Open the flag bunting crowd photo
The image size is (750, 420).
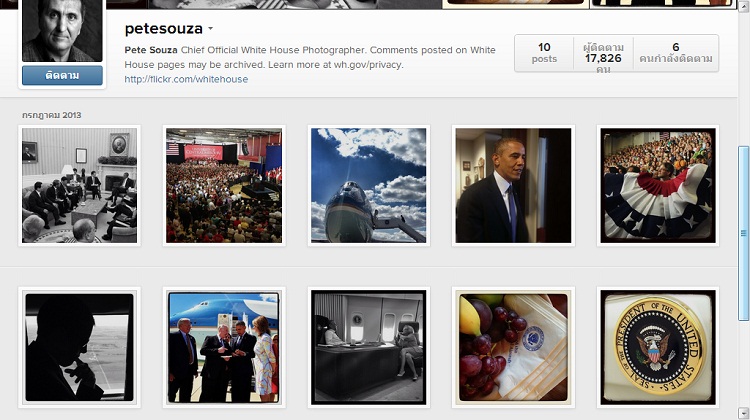pyautogui.click(x=658, y=186)
